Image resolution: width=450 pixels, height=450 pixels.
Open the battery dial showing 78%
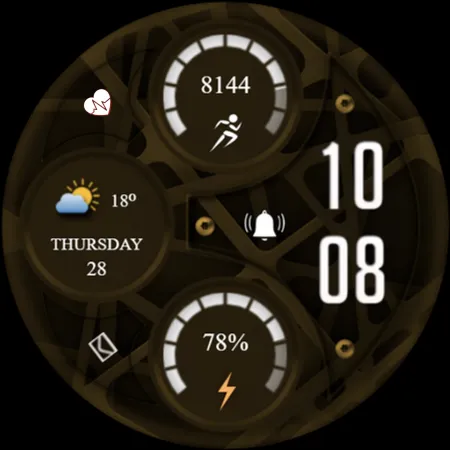click(226, 354)
